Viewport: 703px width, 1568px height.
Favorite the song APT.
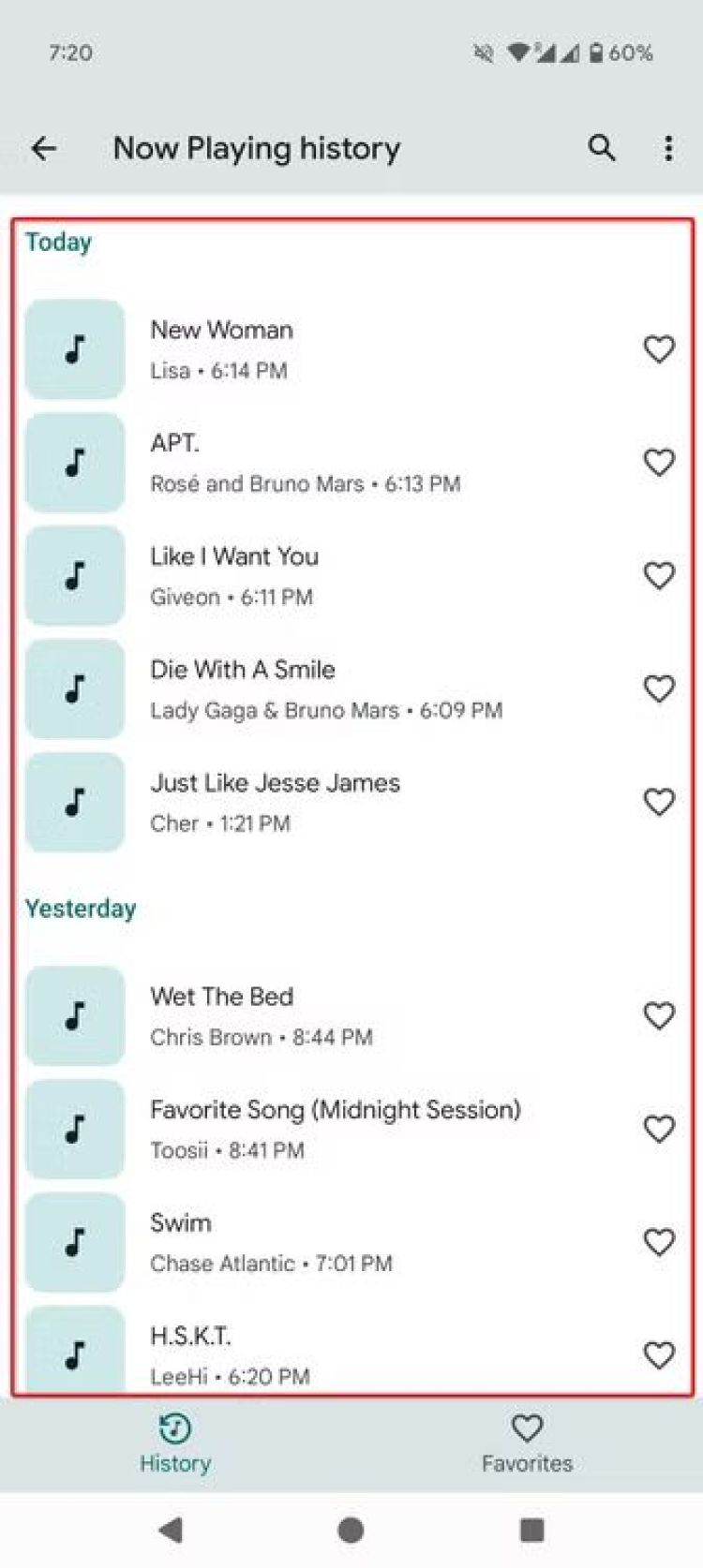[x=659, y=463]
